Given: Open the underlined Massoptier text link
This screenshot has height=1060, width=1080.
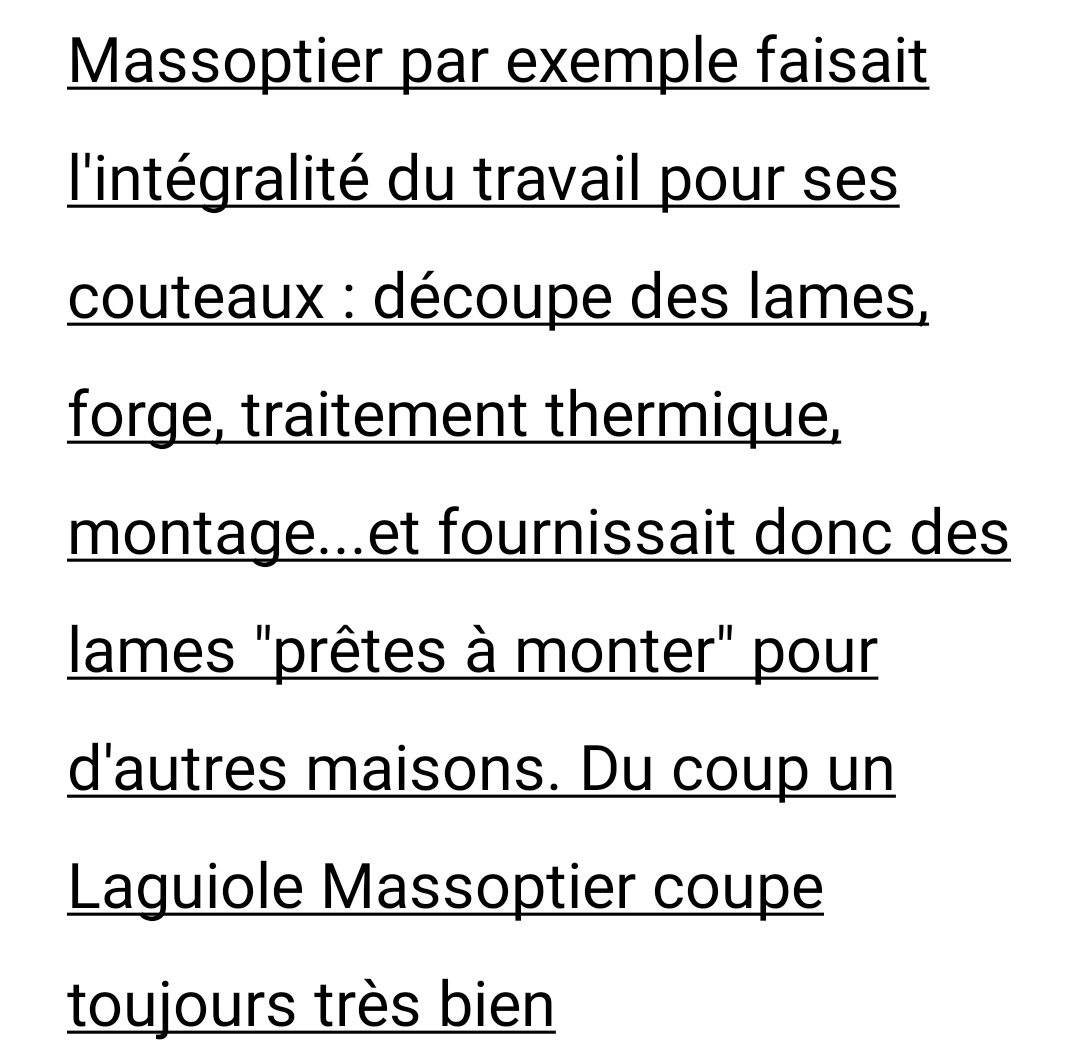Looking at the screenshot, I should [497, 63].
